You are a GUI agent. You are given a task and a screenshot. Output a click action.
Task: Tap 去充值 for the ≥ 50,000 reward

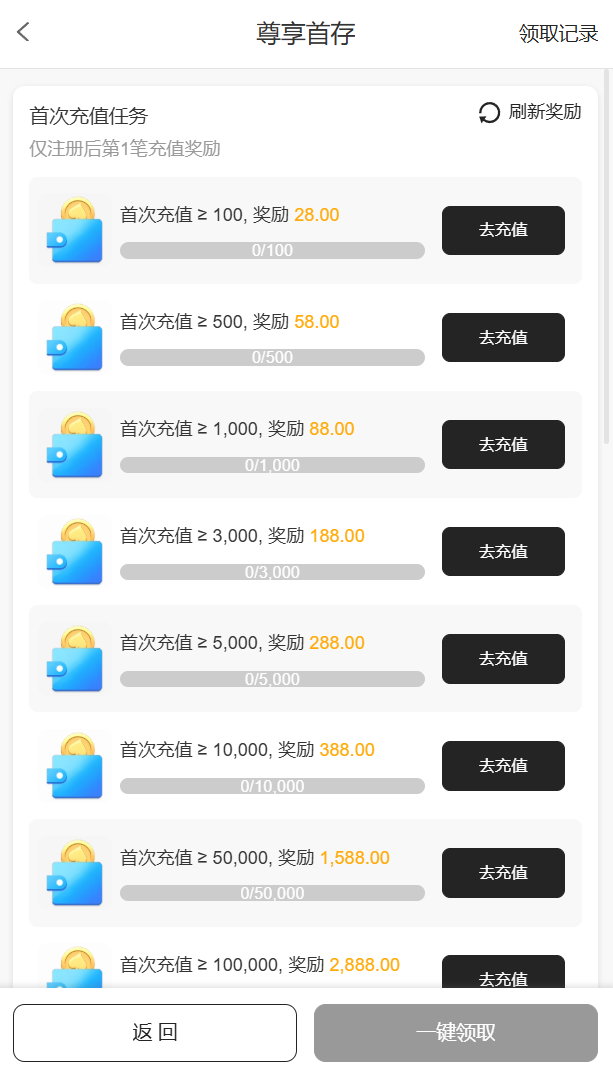click(503, 872)
